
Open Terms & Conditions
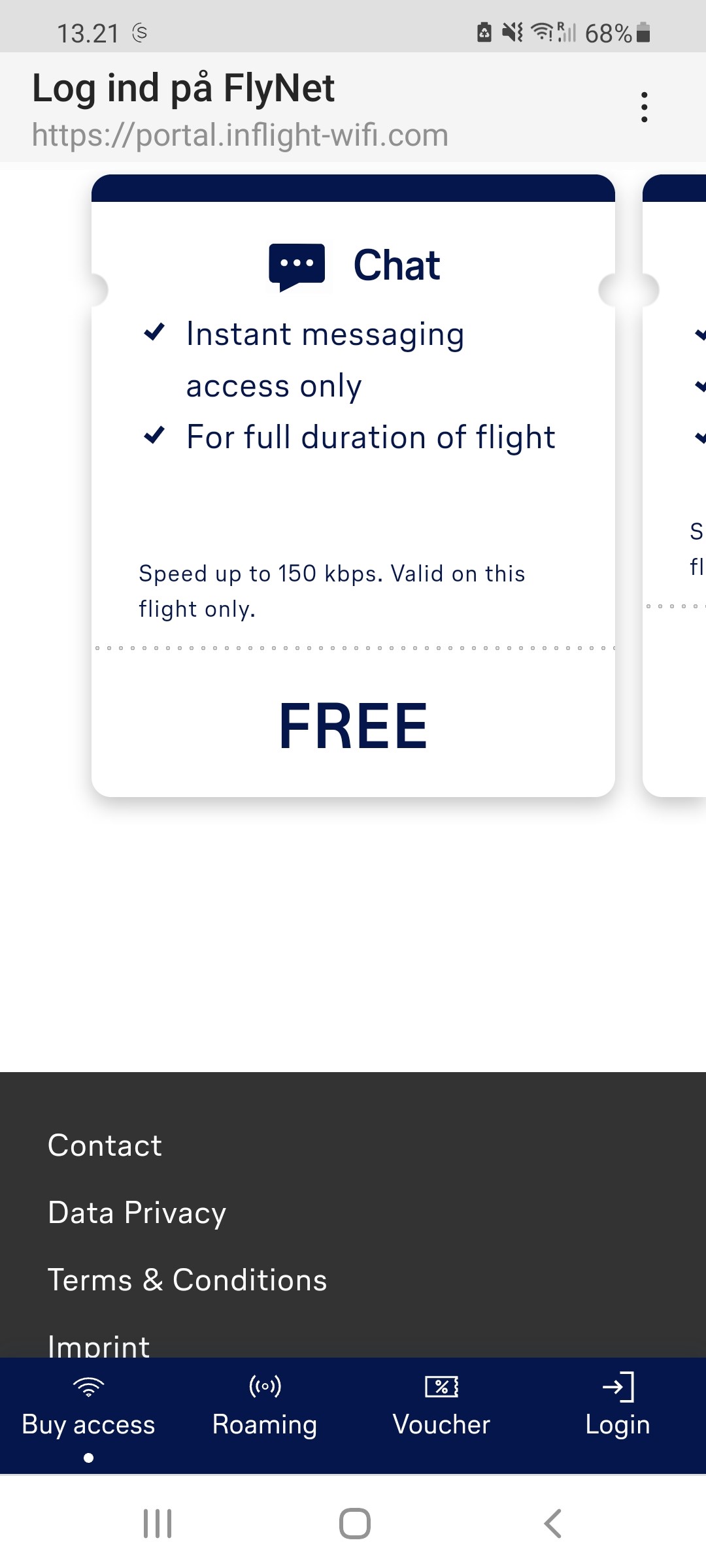click(188, 1281)
